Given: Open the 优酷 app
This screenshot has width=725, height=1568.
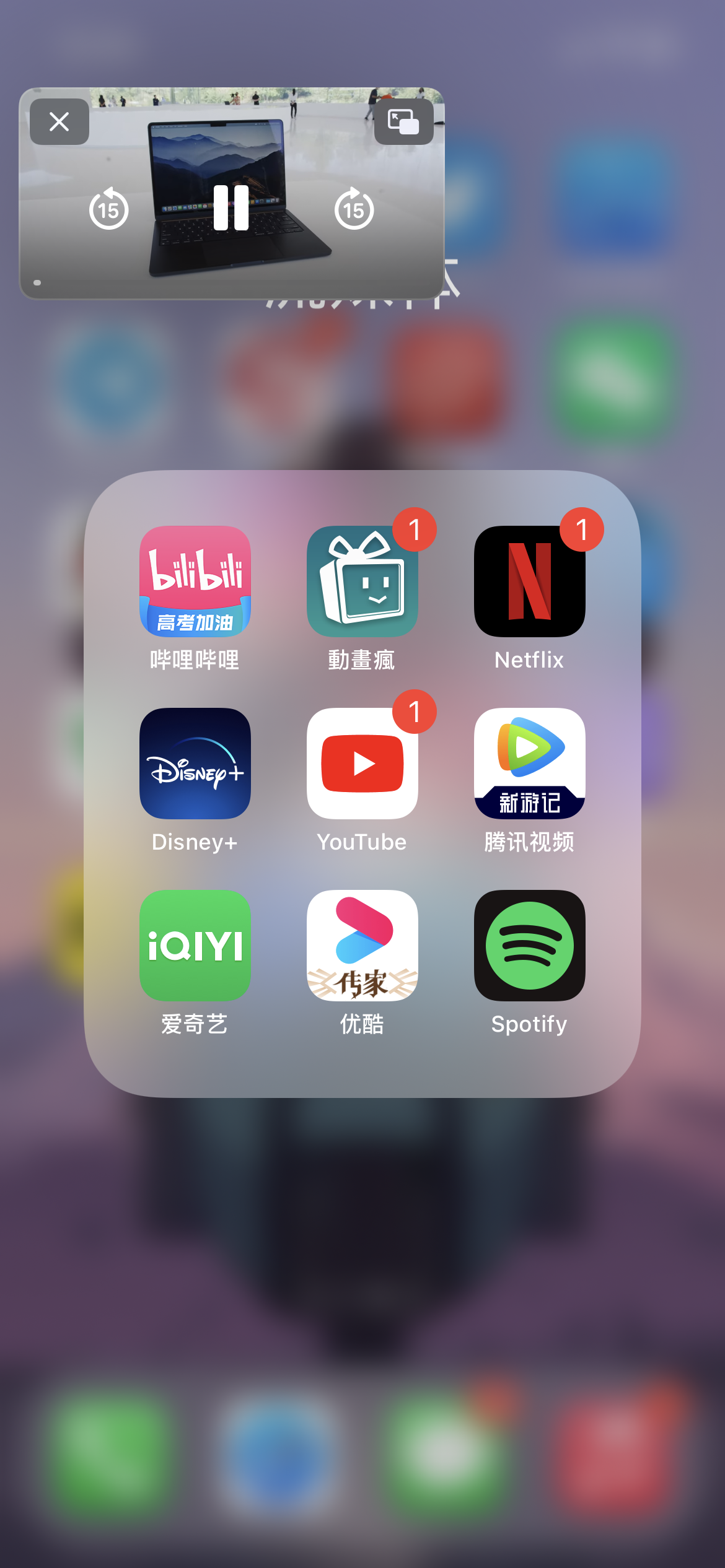Looking at the screenshot, I should pyautogui.click(x=362, y=945).
